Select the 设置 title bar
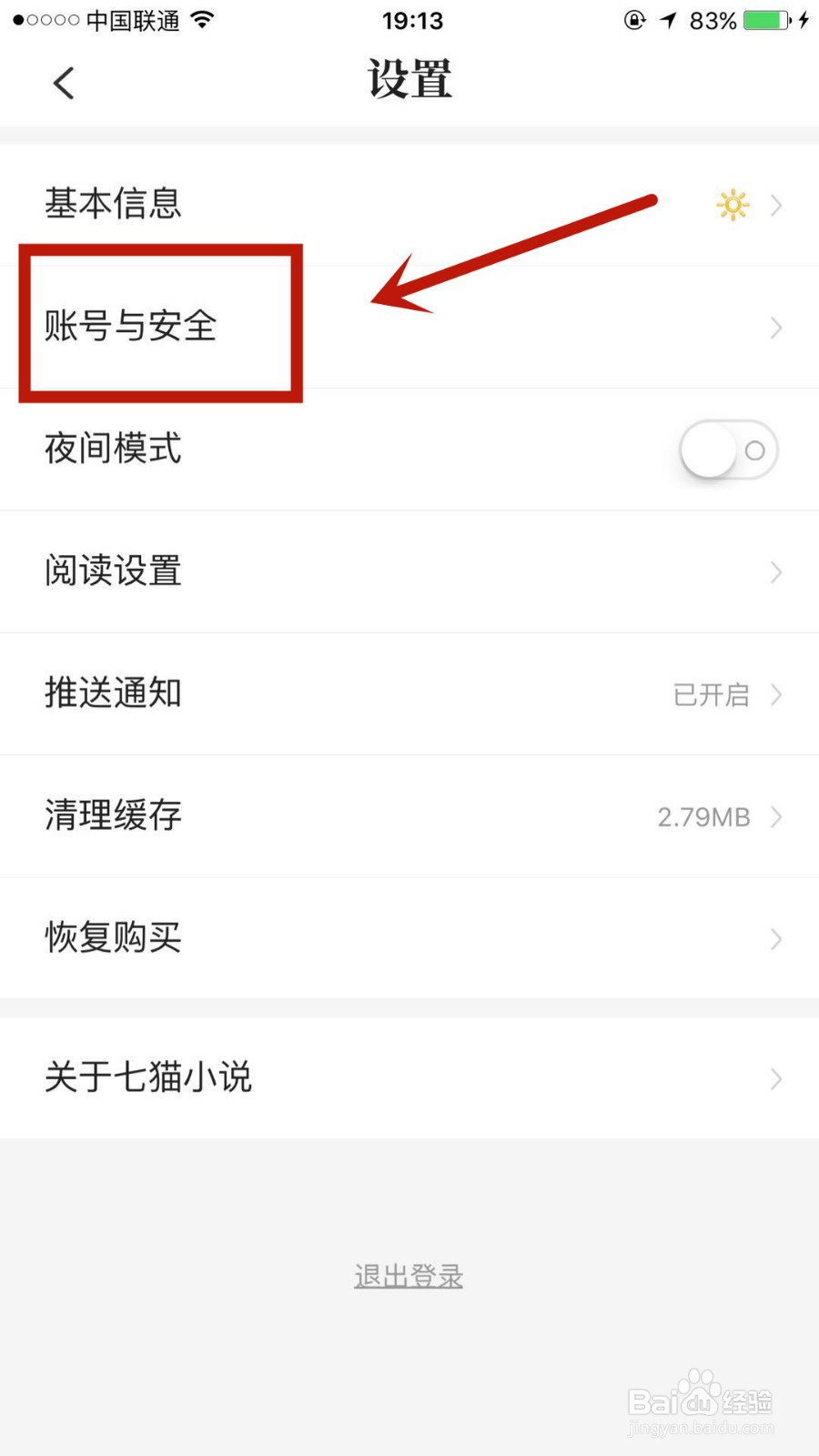This screenshot has width=819, height=1456. click(409, 80)
